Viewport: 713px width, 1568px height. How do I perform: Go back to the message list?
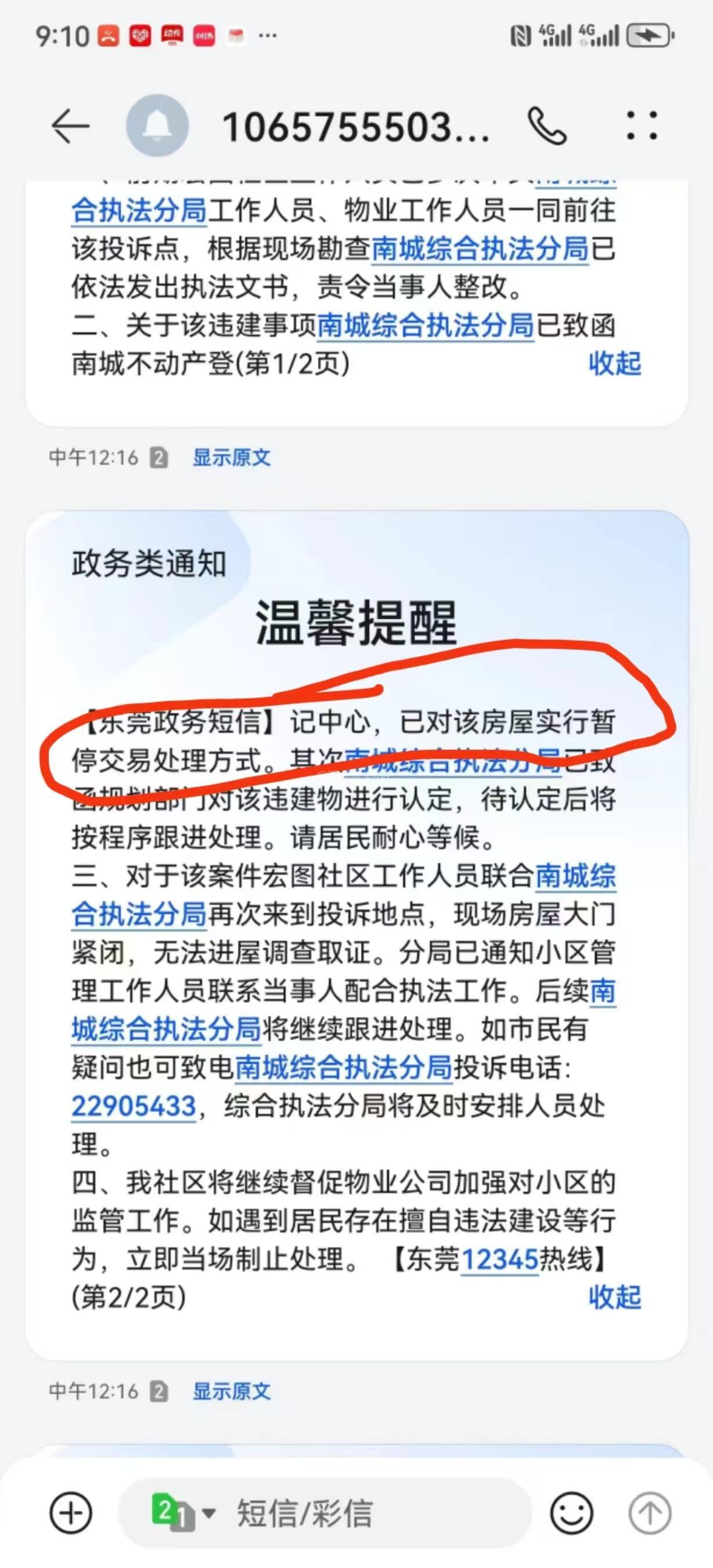pyautogui.click(x=71, y=127)
